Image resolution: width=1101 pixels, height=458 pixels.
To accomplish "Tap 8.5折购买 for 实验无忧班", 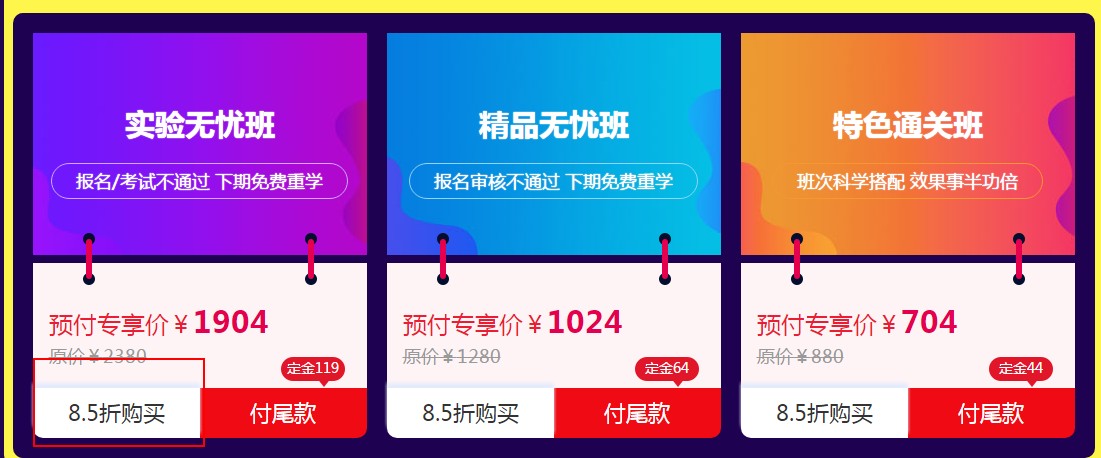I will 117,413.
